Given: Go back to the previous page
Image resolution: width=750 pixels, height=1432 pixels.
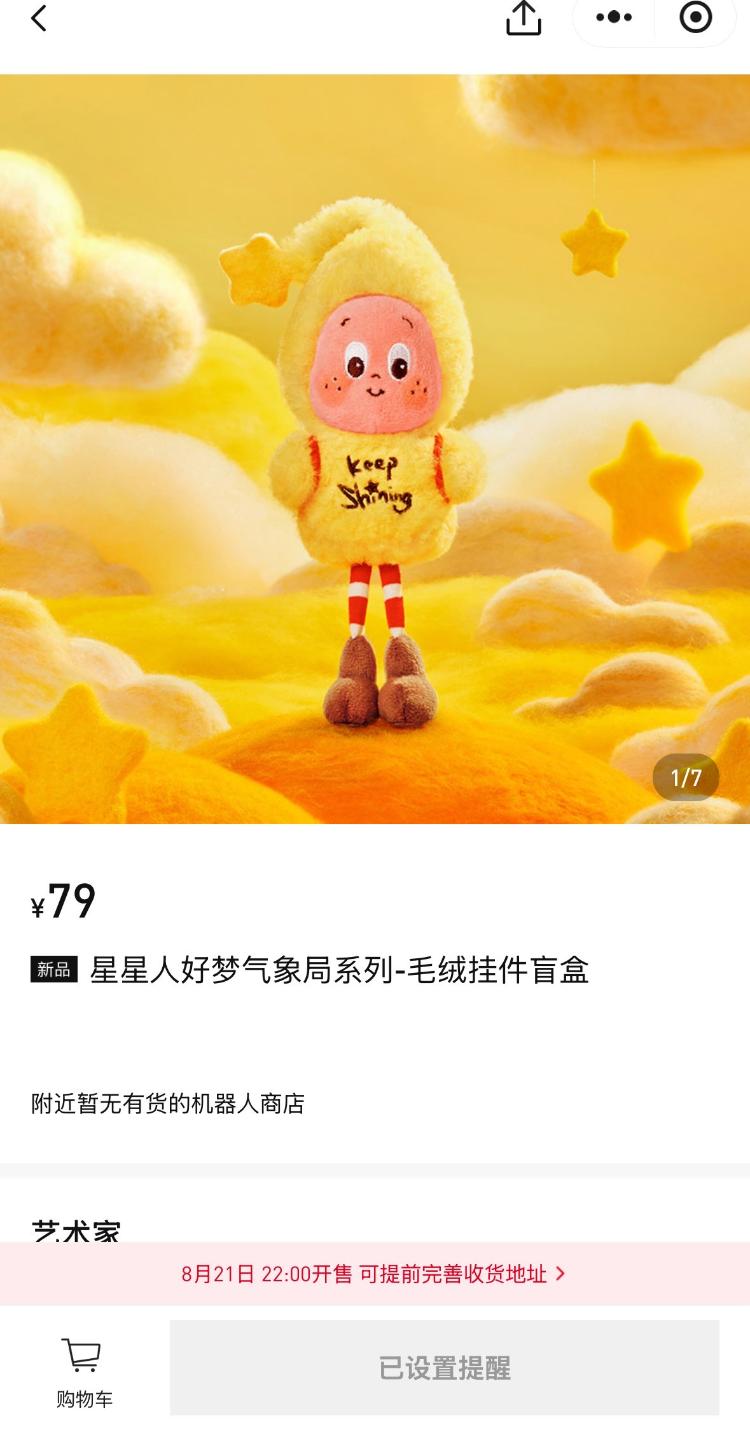Looking at the screenshot, I should click(39, 18).
